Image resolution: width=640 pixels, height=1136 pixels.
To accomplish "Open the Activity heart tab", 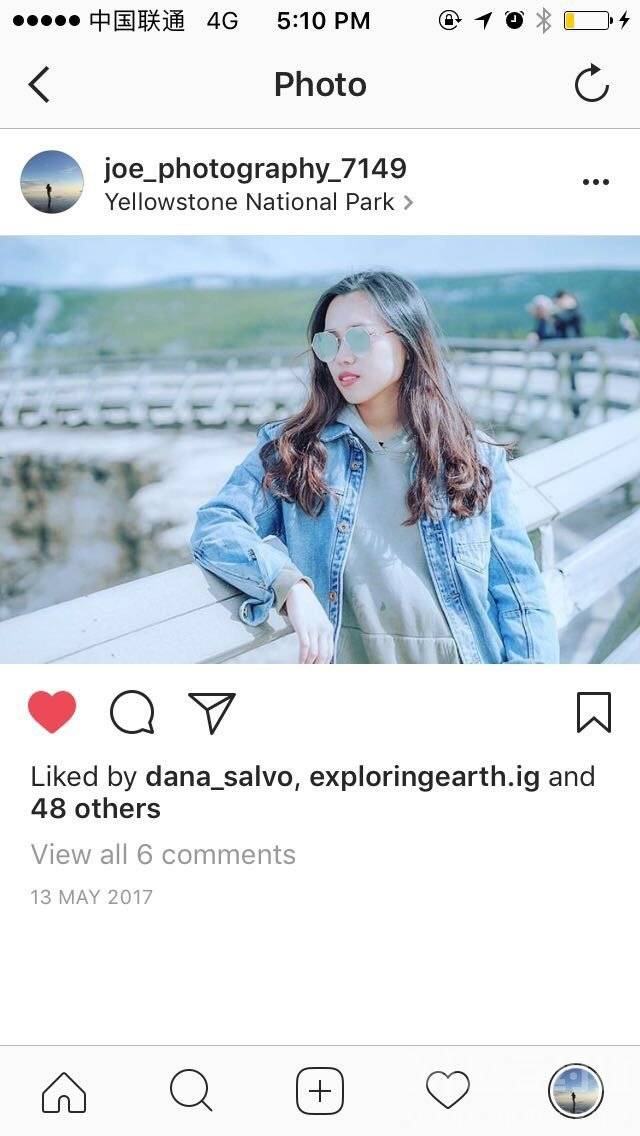I will pyautogui.click(x=448, y=1091).
